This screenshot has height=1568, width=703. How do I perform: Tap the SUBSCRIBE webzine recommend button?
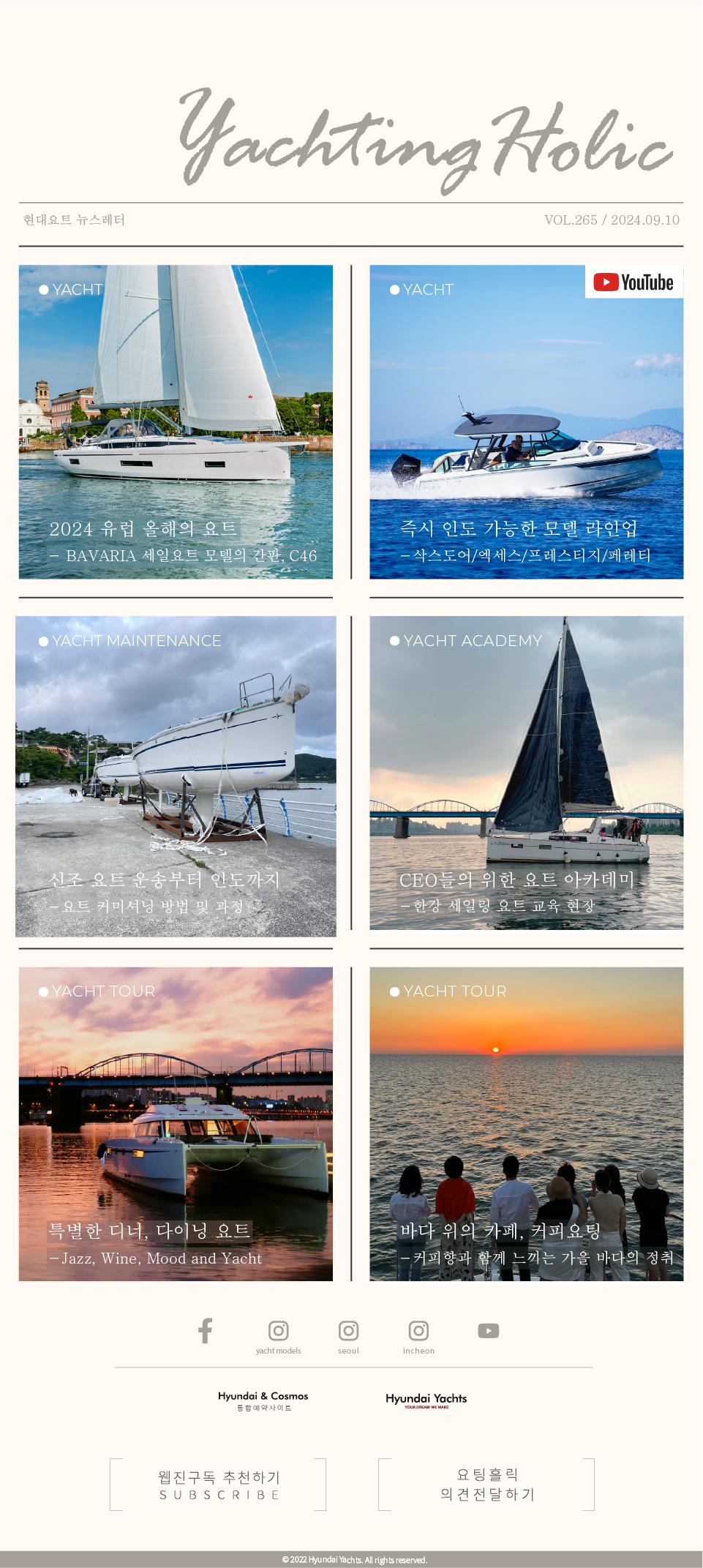(218, 1485)
